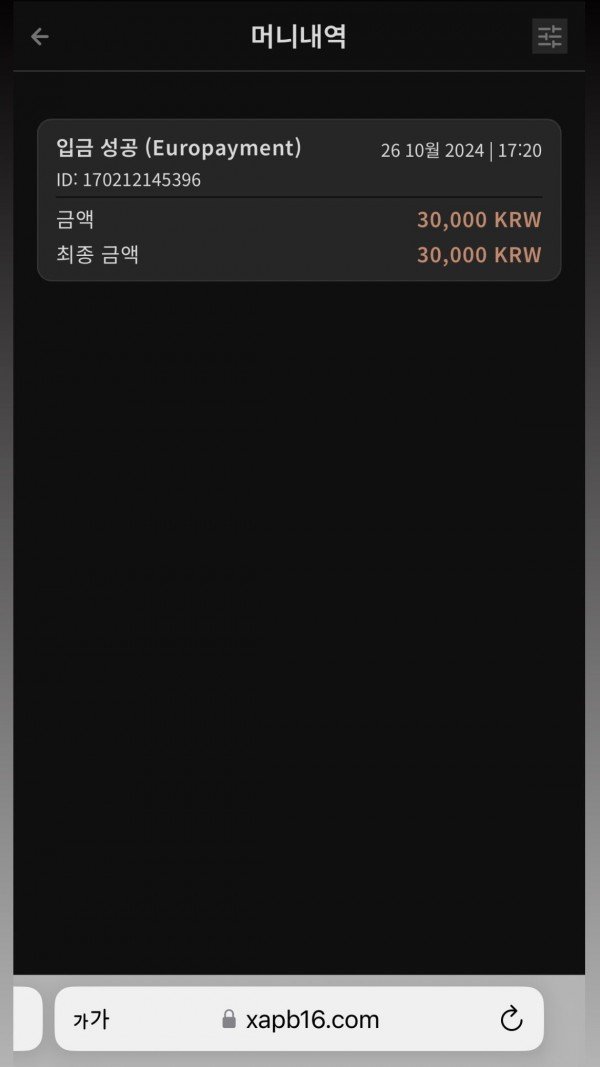Open the 가가 text size menu
Image resolution: width=600 pixels, height=1067 pixels.
pos(91,1020)
